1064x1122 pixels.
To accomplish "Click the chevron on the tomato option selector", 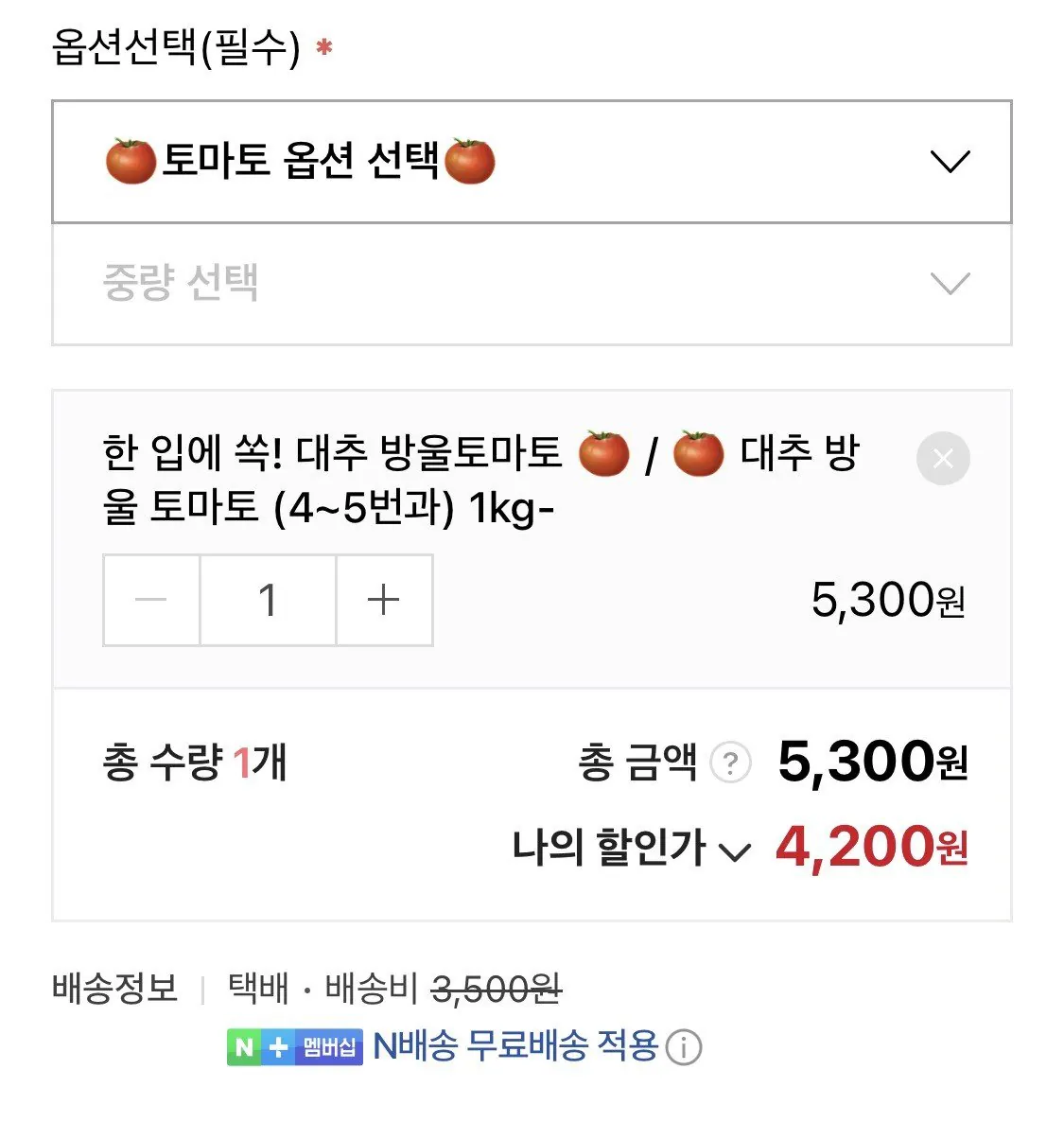I will [951, 162].
